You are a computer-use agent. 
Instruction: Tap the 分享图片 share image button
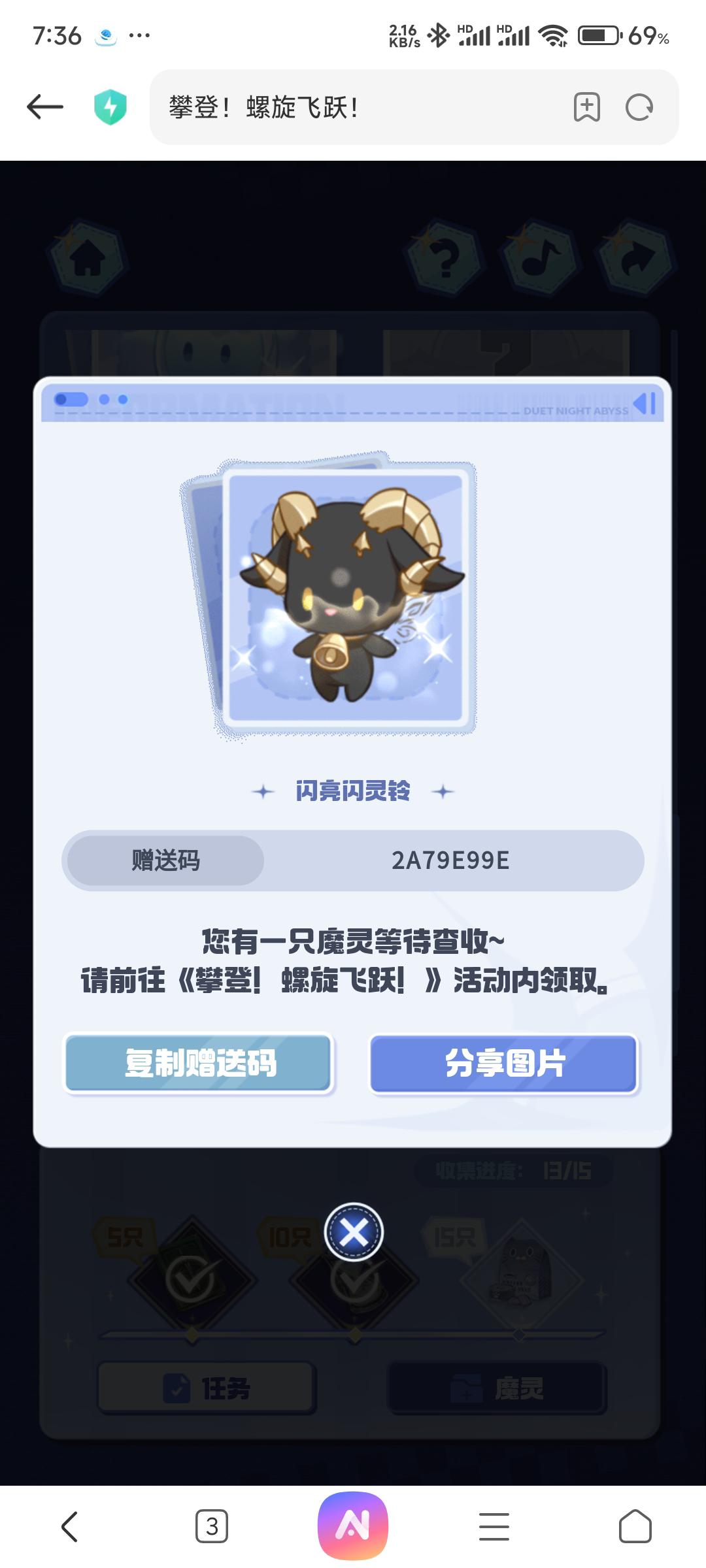[x=503, y=1063]
